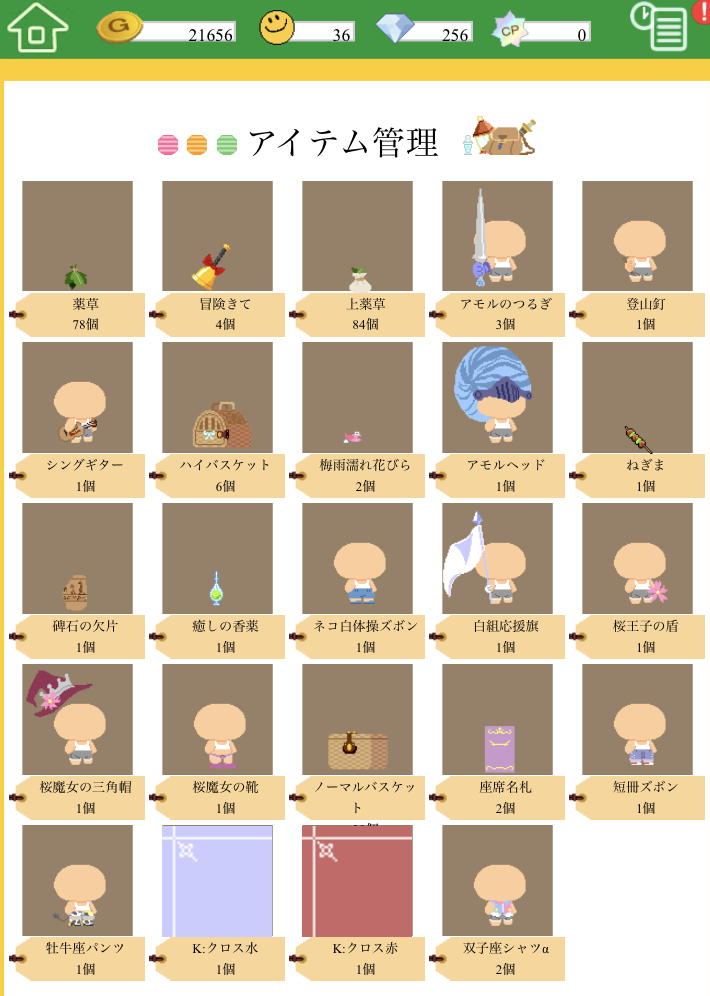Select the アモルヘッド item
710x996 pixels.
pyautogui.click(x=497, y=397)
